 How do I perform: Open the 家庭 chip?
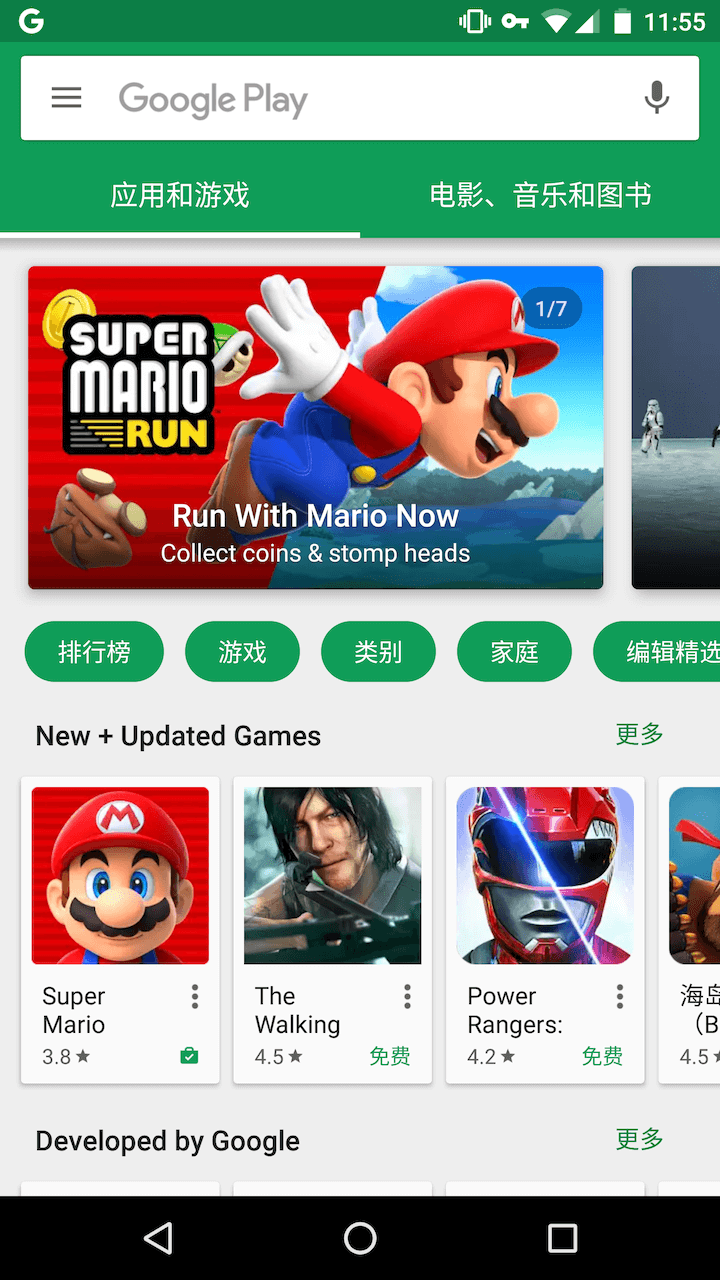click(514, 652)
